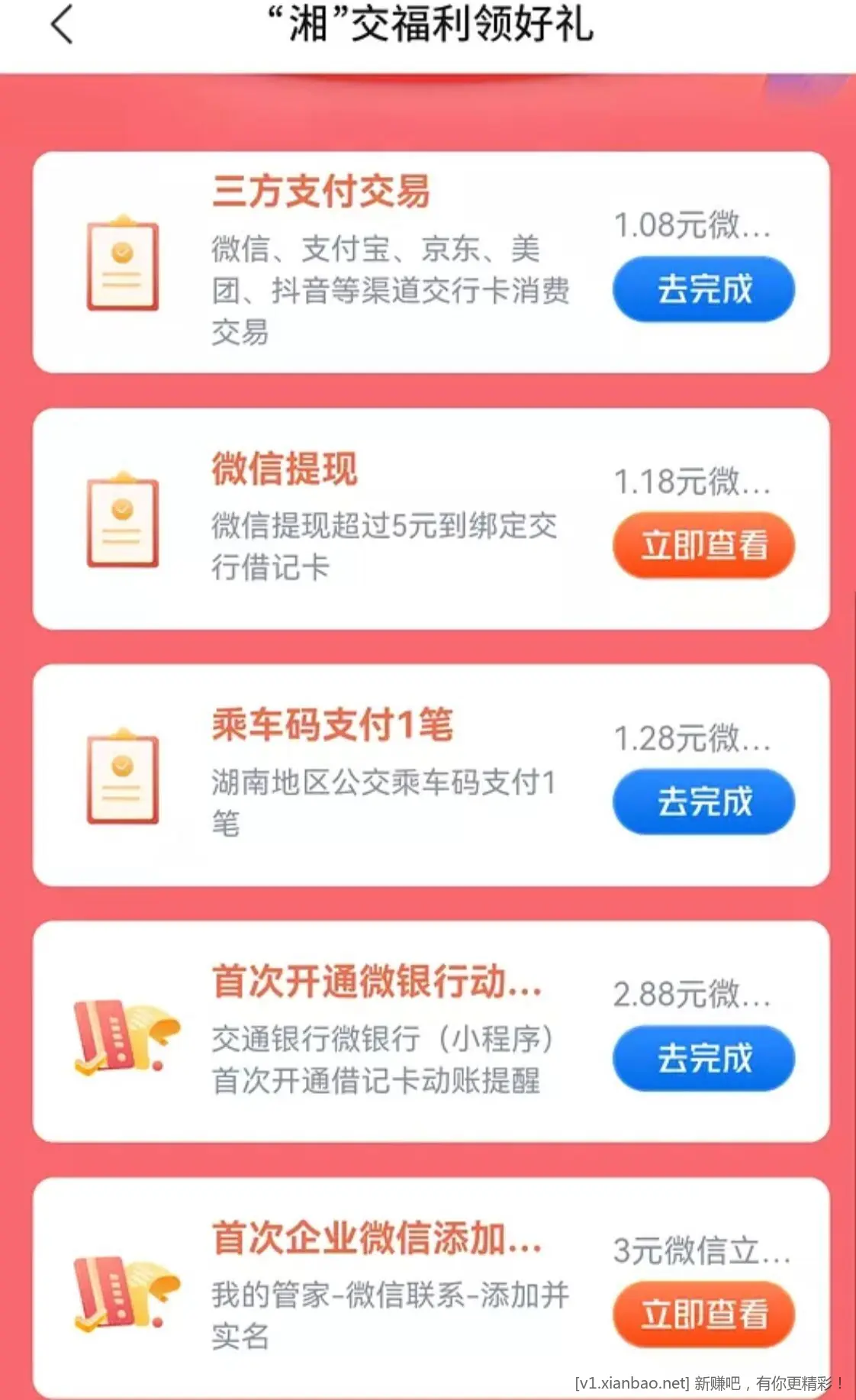
Task: Tap 去完成 for 三方支付交易
Action: 703,289
